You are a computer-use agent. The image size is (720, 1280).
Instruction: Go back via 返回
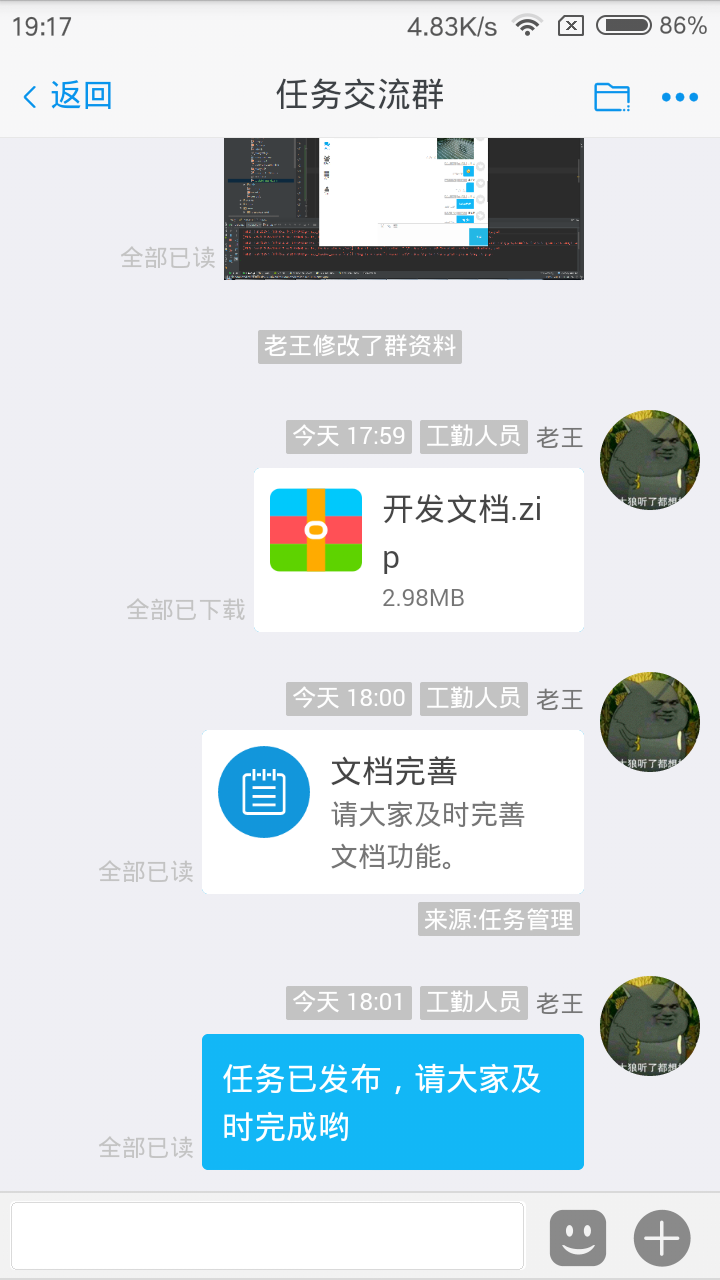(67, 96)
